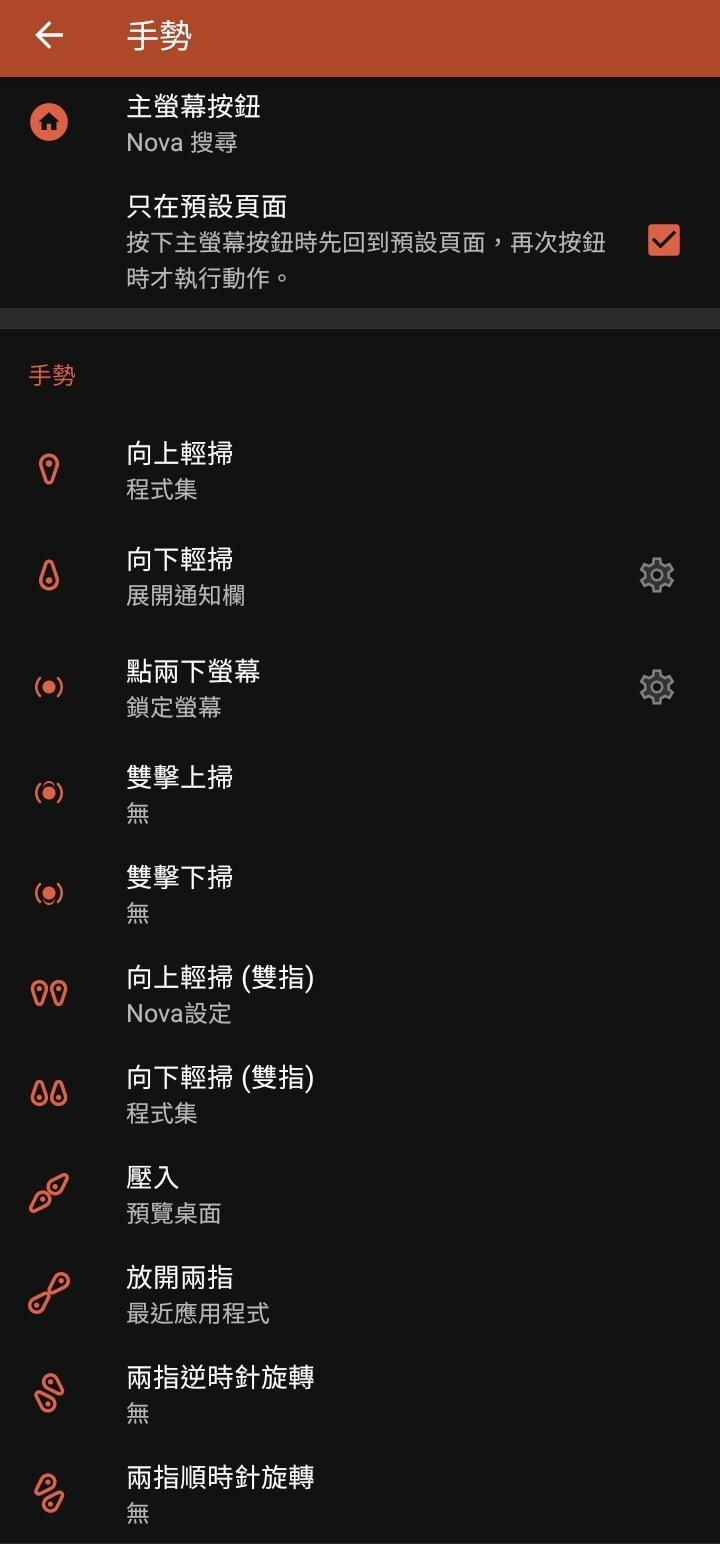Open the gear settings next to 點兩下螢幕
Image resolution: width=720 pixels, height=1544 pixels.
click(656, 687)
